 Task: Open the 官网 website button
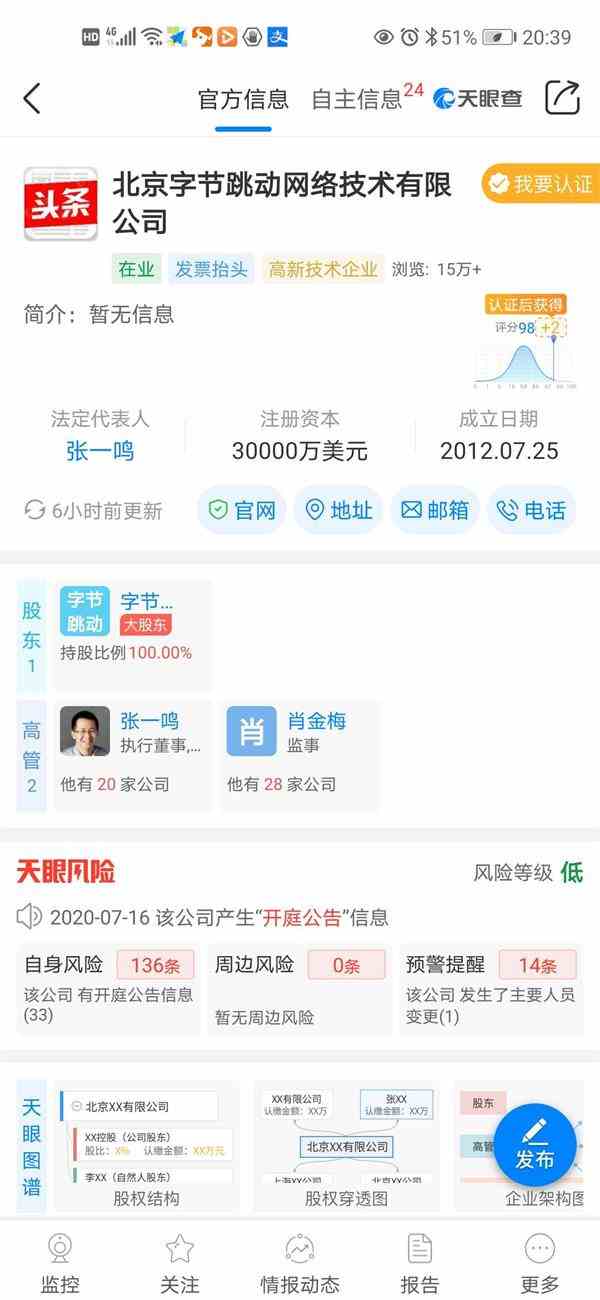click(x=241, y=510)
